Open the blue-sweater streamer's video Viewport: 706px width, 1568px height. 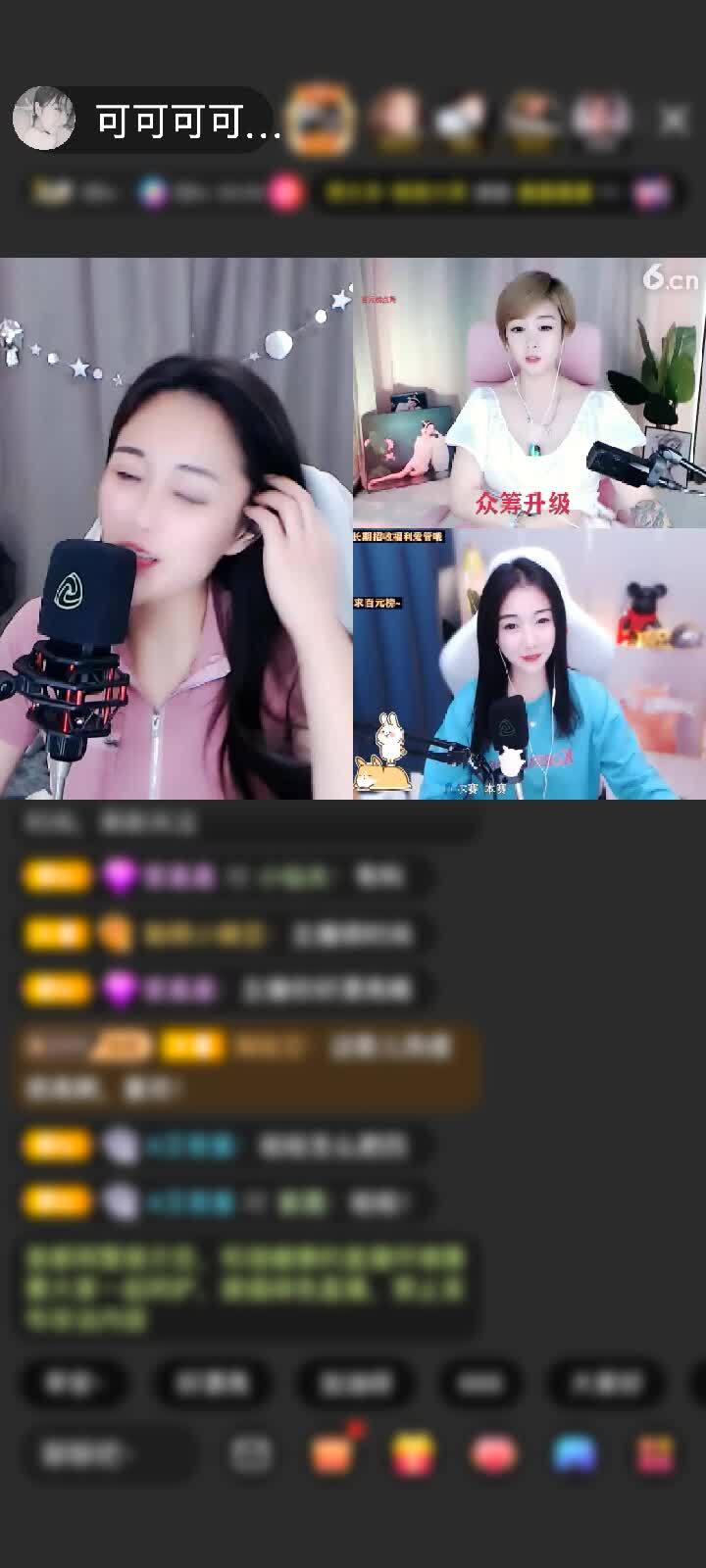pos(529,664)
